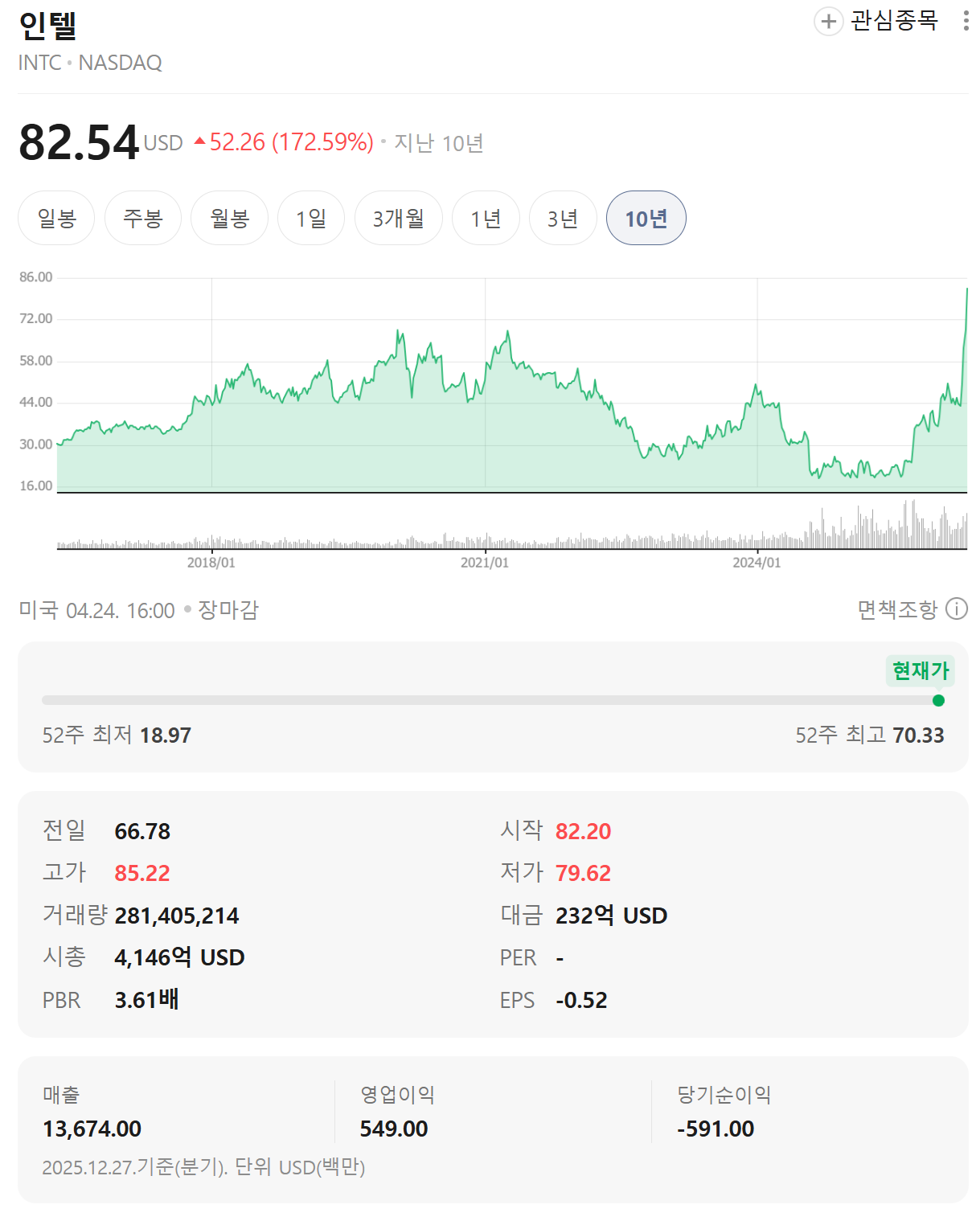Image resolution: width=980 pixels, height=1221 pixels.
Task: Select the 3년 chart range
Action: click(x=563, y=218)
